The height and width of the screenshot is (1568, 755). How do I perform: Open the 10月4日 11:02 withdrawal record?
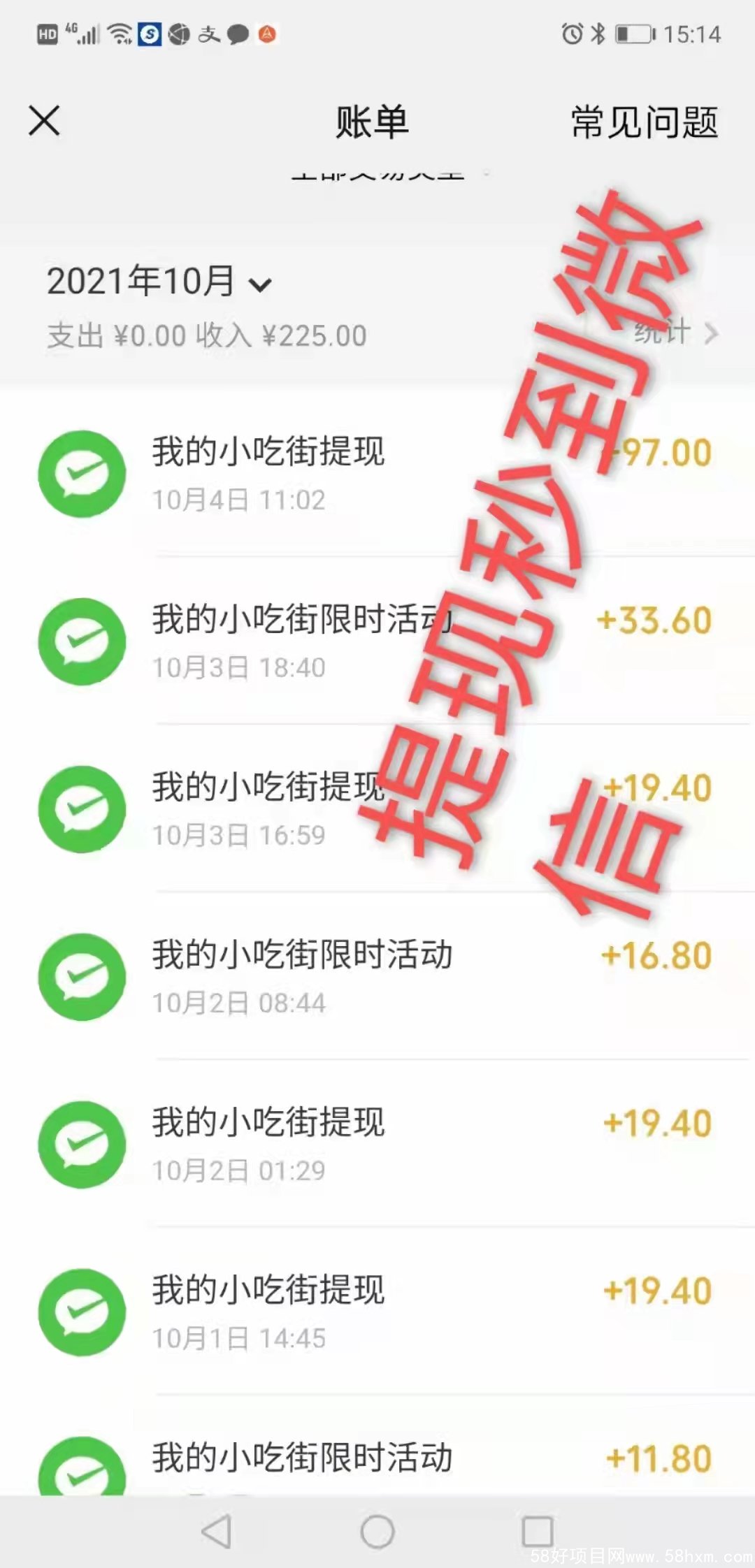point(377,474)
